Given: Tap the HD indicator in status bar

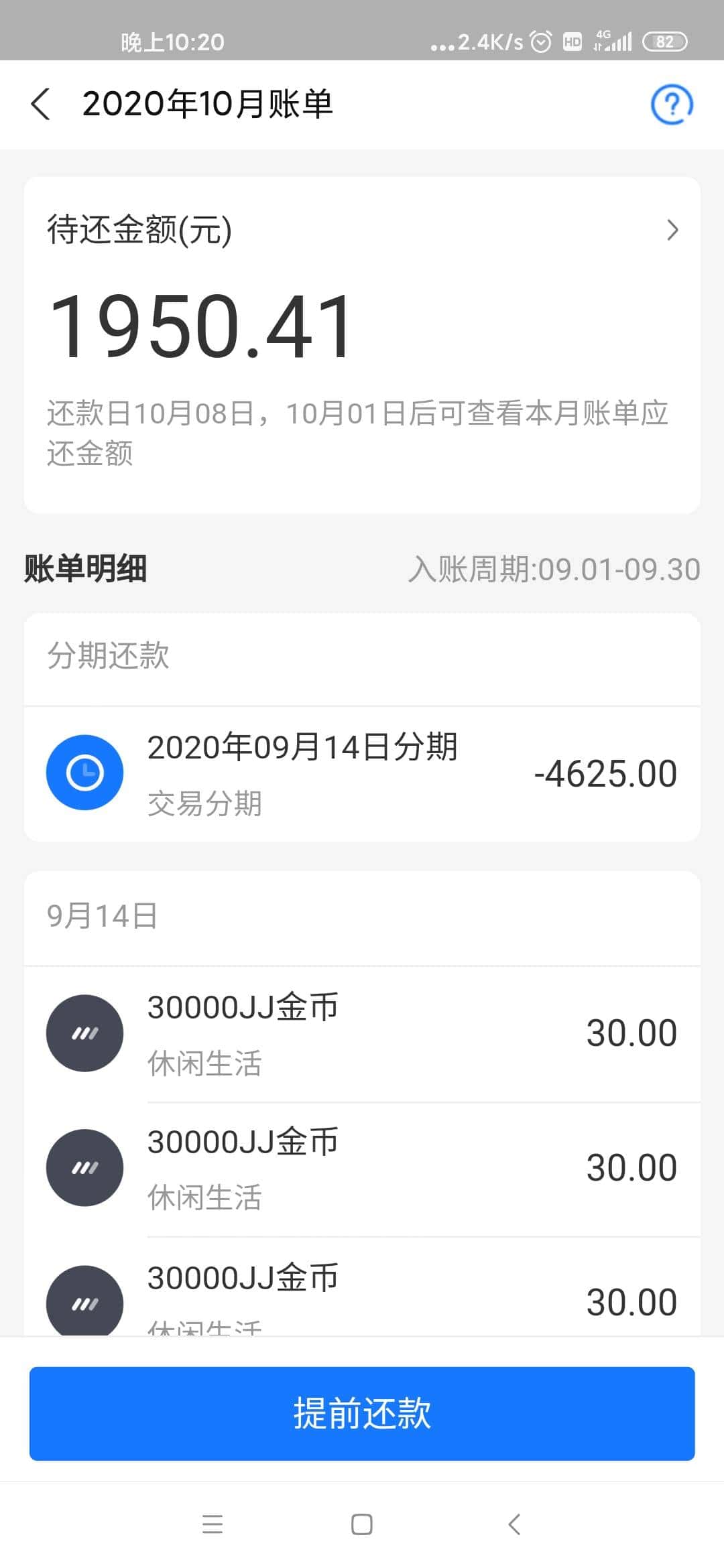Looking at the screenshot, I should pos(572,42).
